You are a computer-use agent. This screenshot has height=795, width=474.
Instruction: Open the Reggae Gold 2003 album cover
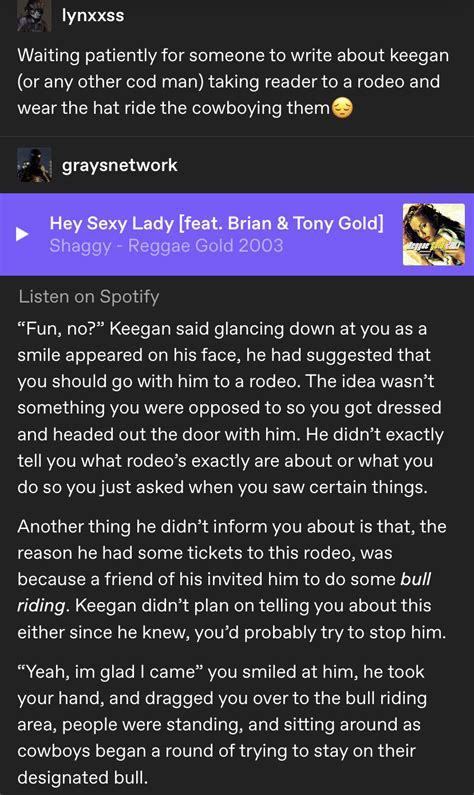click(x=433, y=234)
